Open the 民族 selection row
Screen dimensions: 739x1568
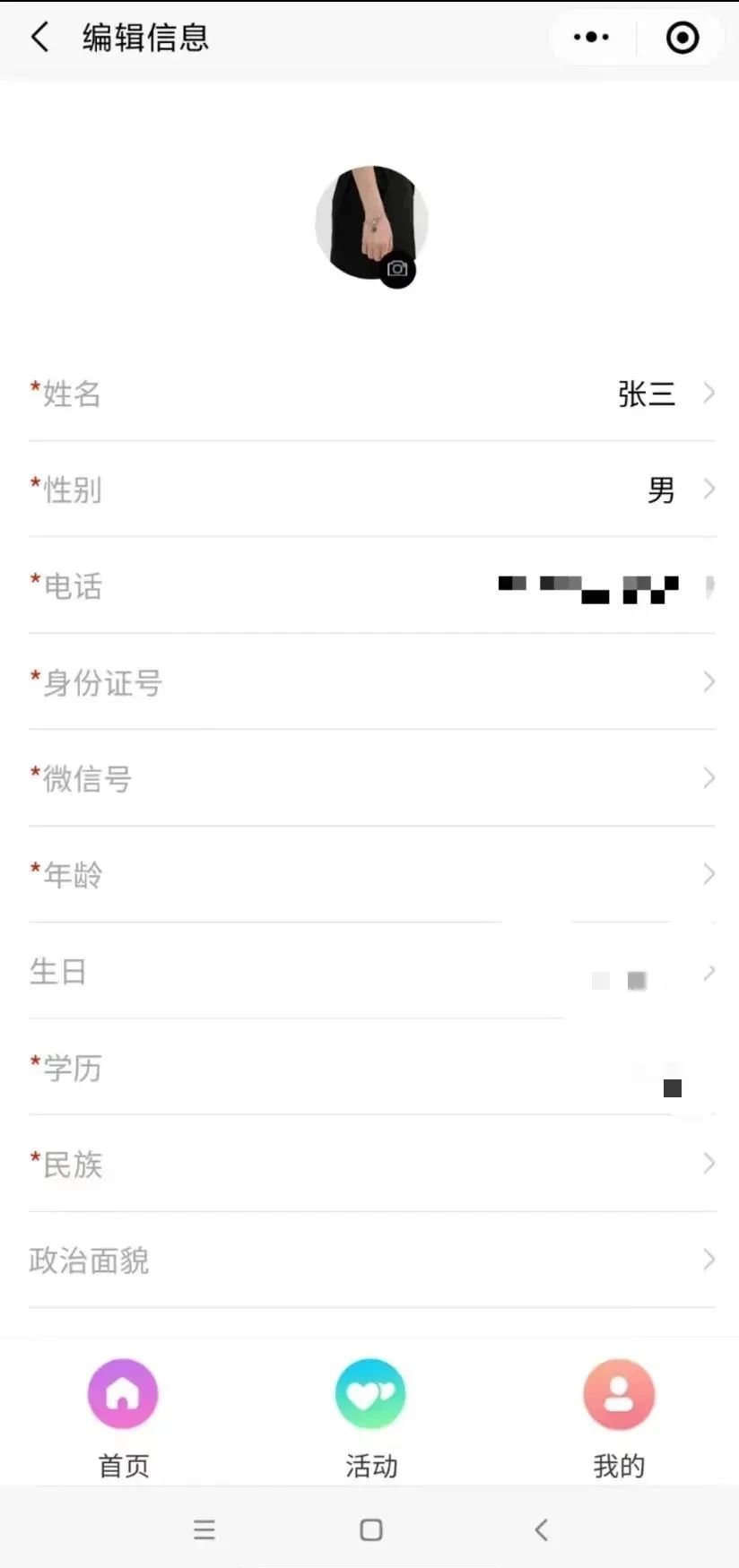pyautogui.click(x=371, y=1164)
